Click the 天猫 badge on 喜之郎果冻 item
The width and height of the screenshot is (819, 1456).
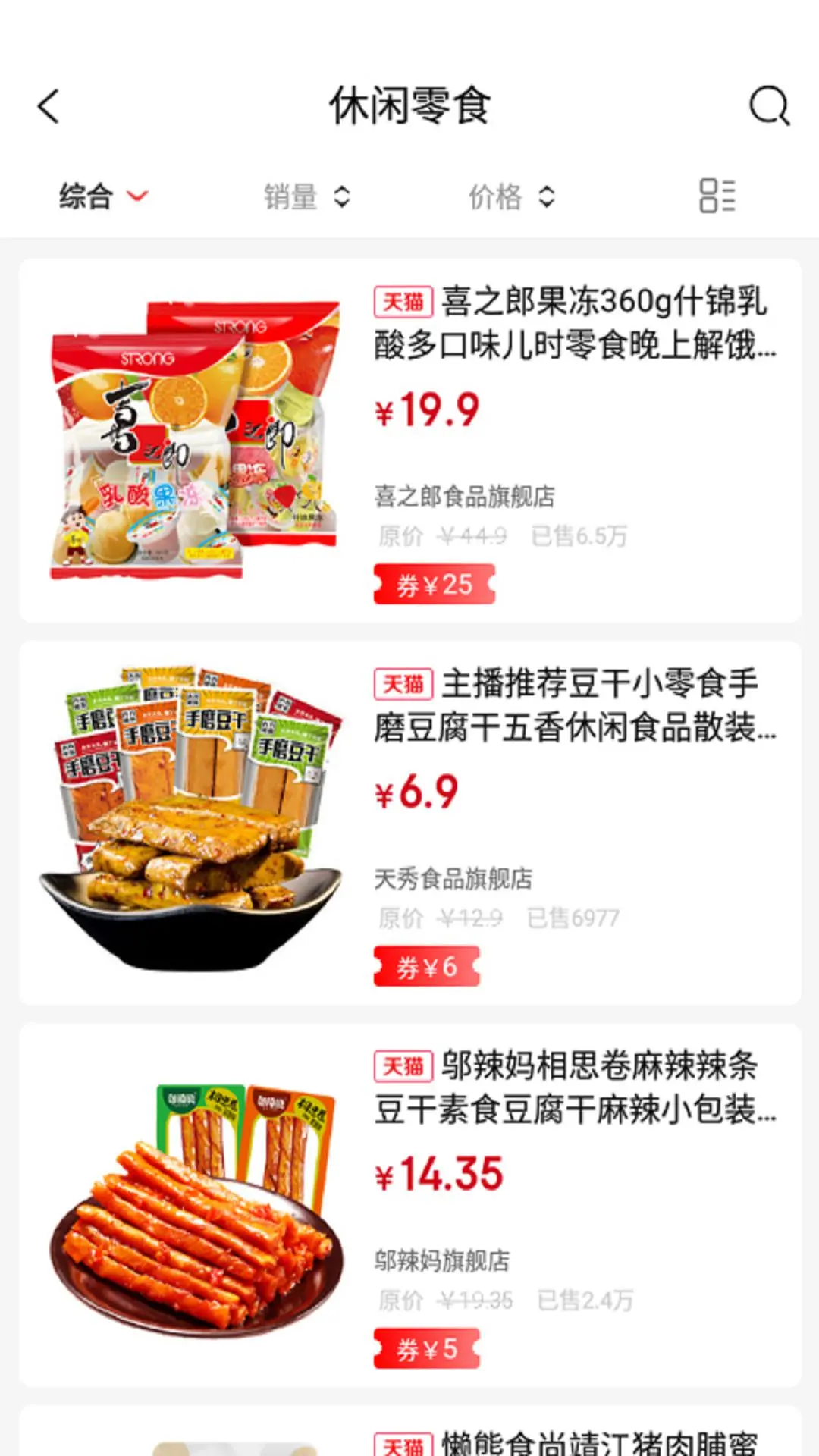[x=401, y=303]
